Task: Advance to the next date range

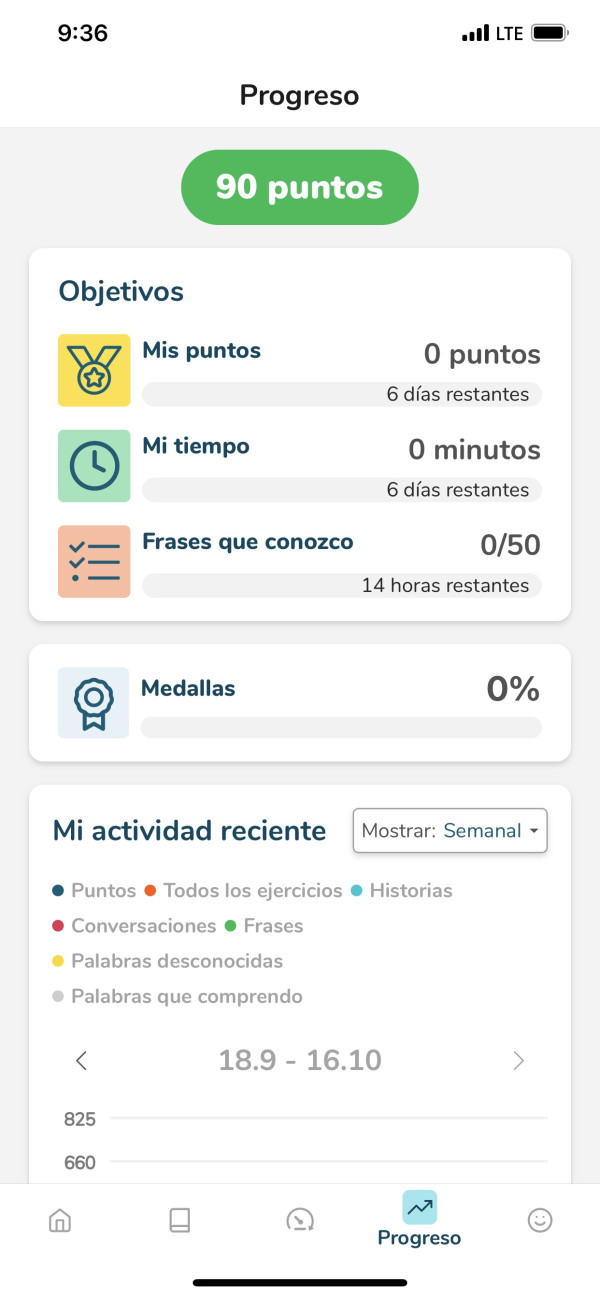Action: pyautogui.click(x=518, y=1061)
